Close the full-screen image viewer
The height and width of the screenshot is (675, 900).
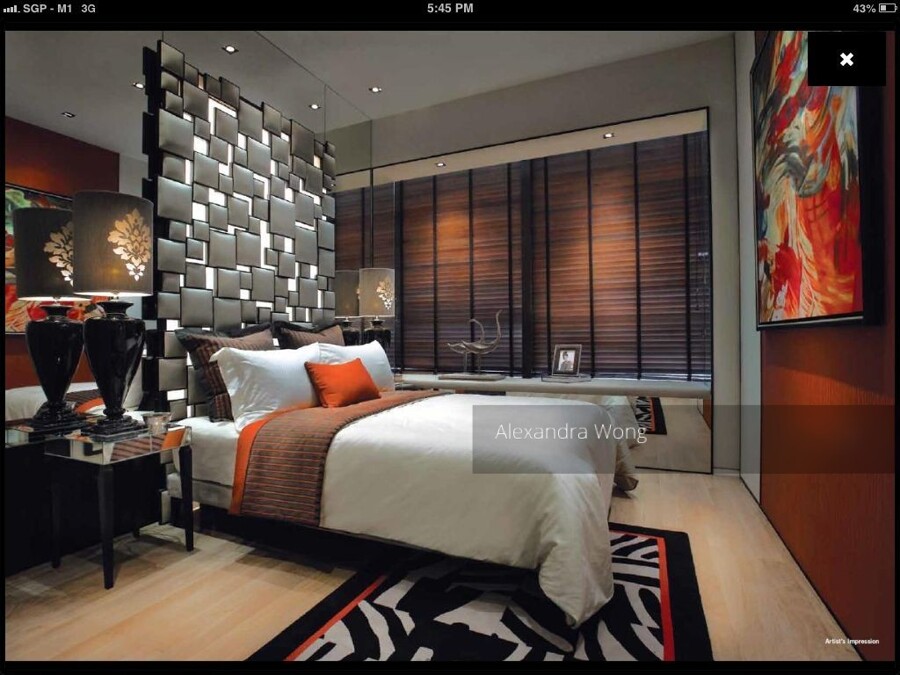tap(846, 59)
